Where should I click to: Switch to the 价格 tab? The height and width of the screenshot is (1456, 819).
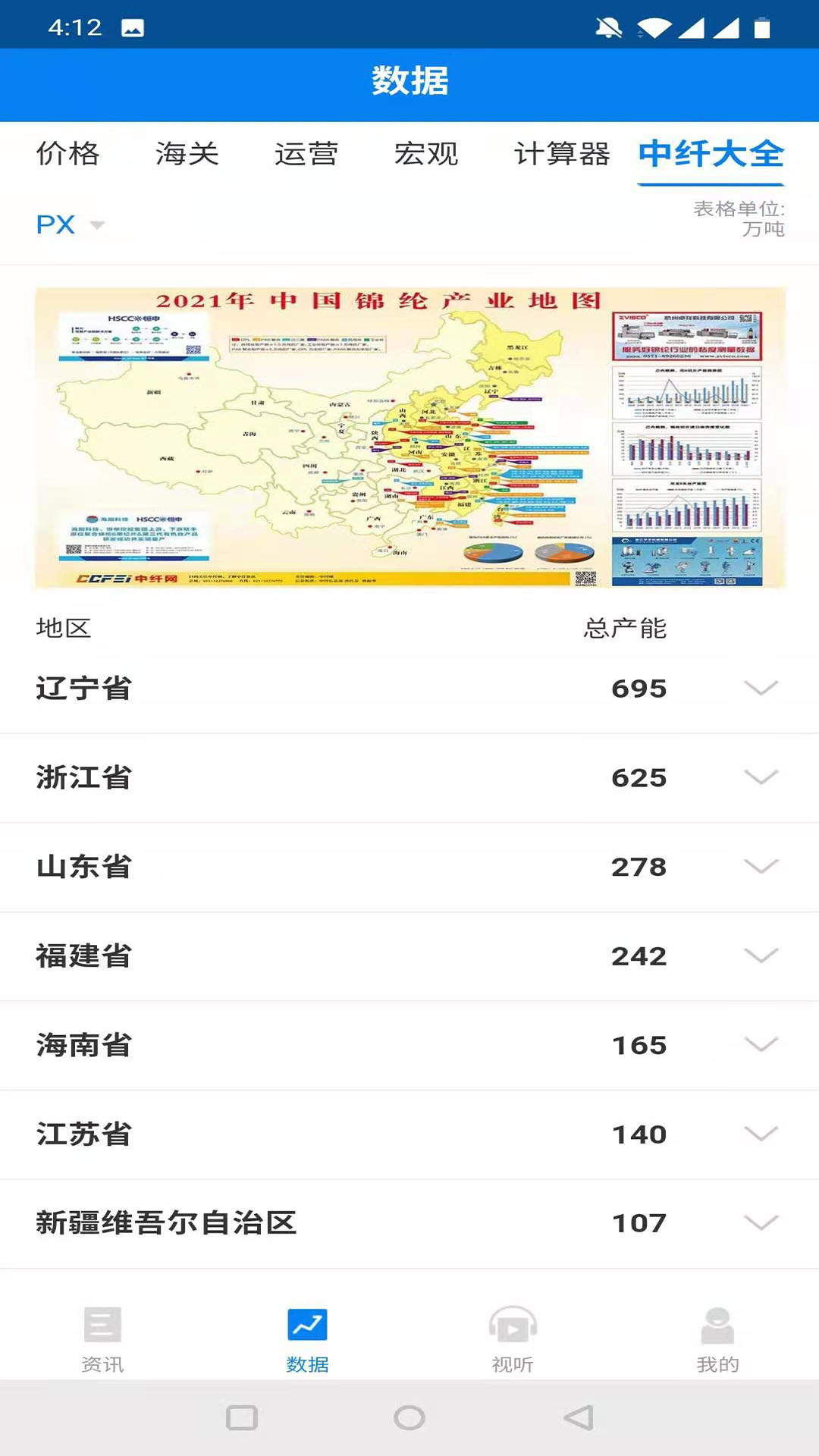click(68, 154)
